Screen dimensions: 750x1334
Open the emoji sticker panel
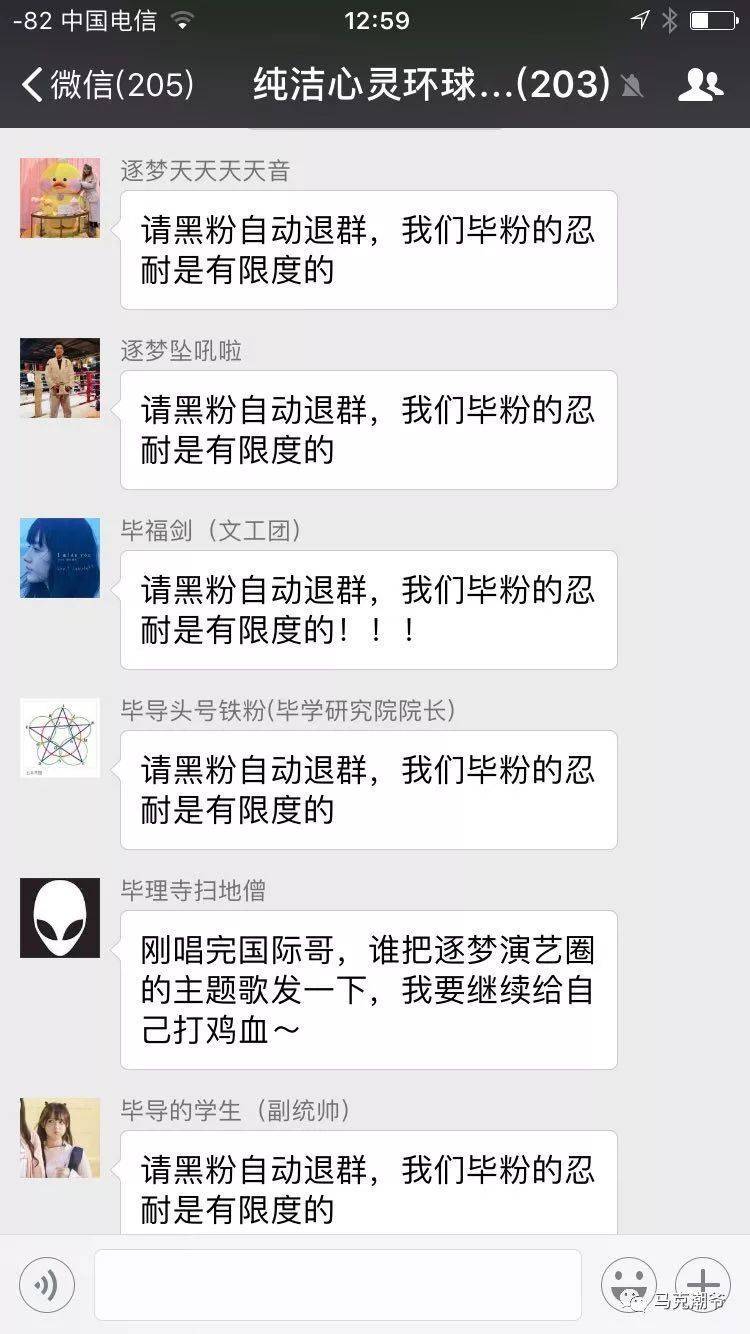(628, 1285)
